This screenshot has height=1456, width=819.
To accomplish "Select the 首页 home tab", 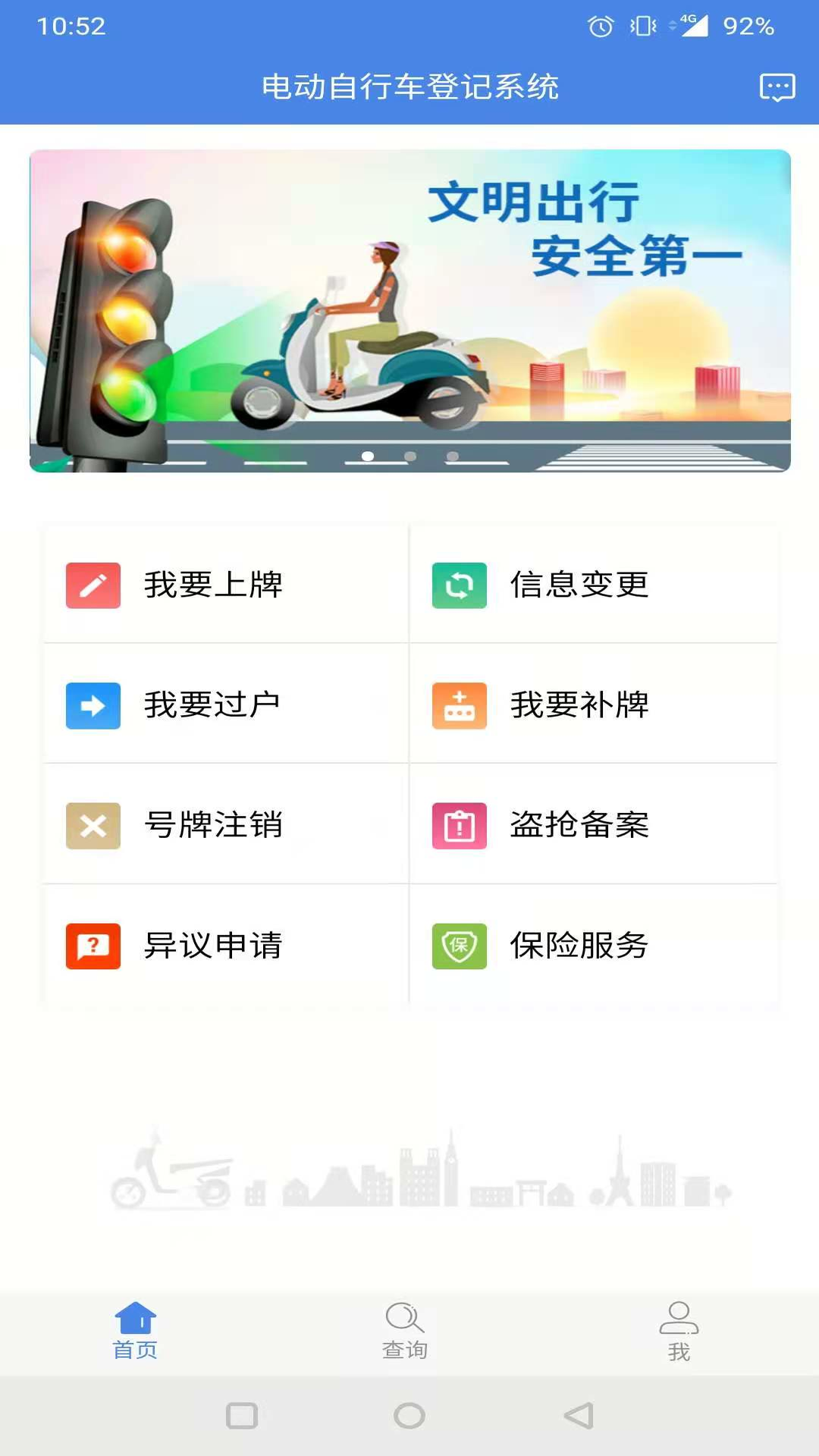I will pyautogui.click(x=135, y=1331).
